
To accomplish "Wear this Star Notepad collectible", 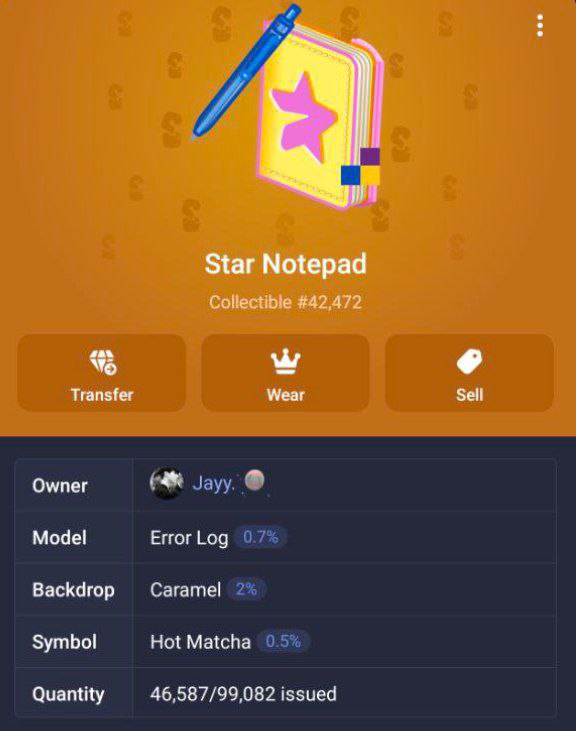I will point(286,373).
